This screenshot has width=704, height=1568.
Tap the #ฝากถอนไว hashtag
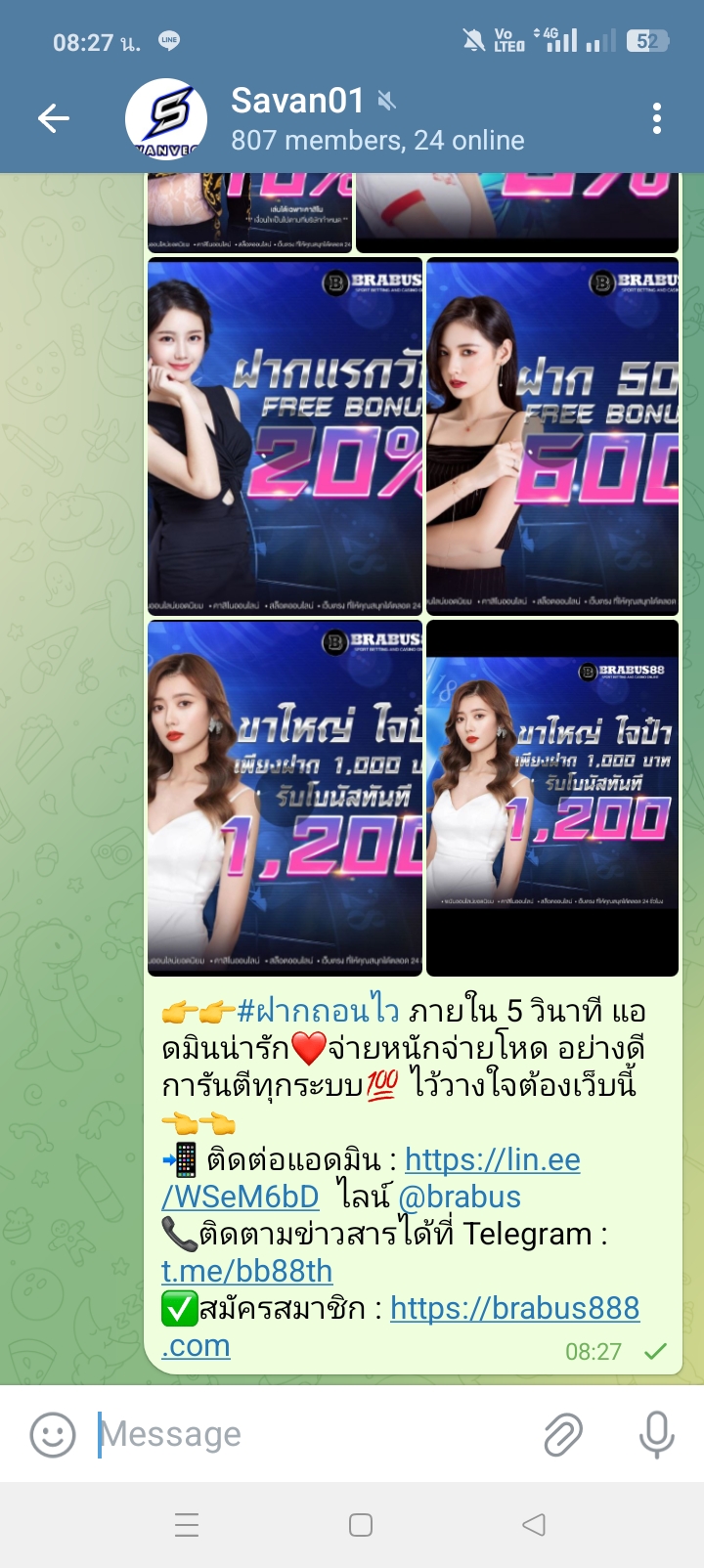coord(318,1011)
